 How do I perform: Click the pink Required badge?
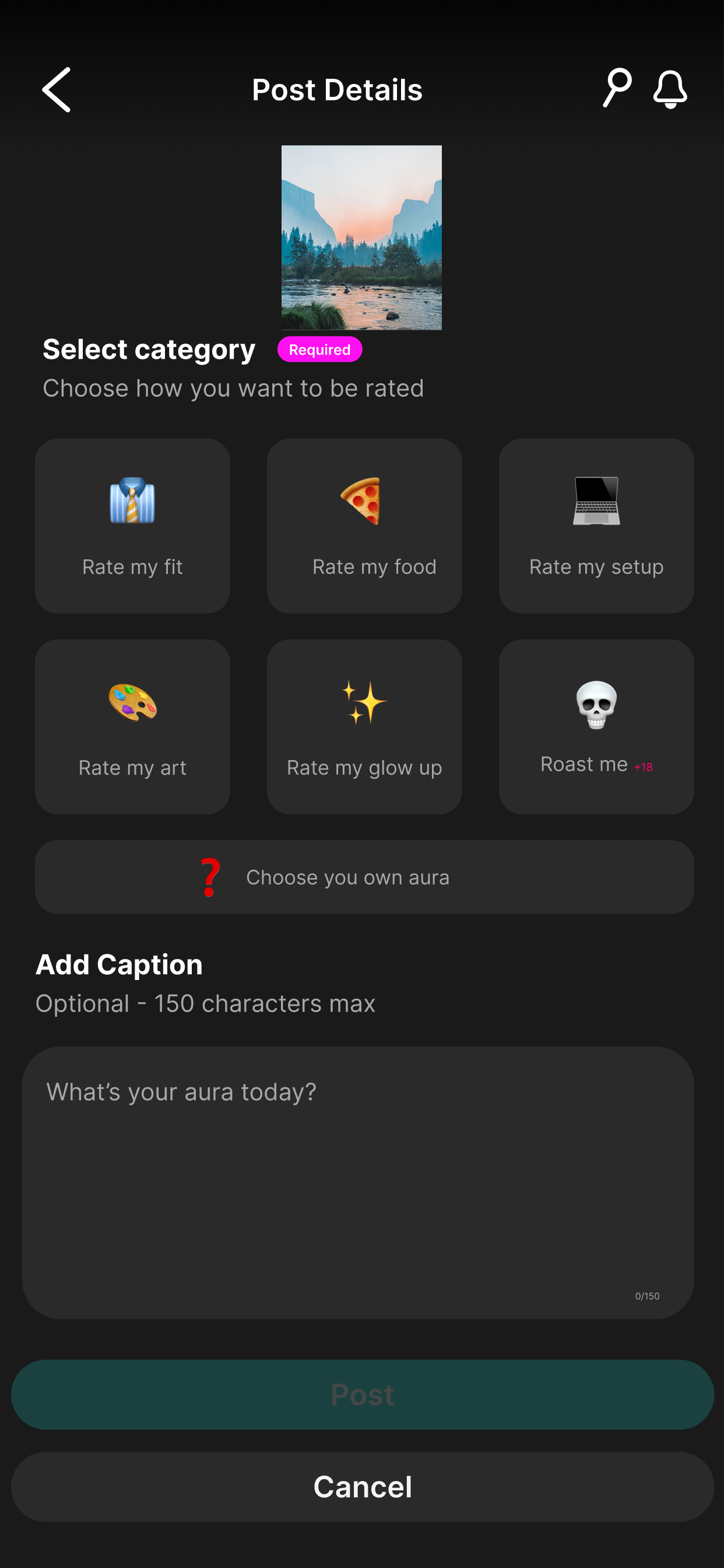point(320,349)
